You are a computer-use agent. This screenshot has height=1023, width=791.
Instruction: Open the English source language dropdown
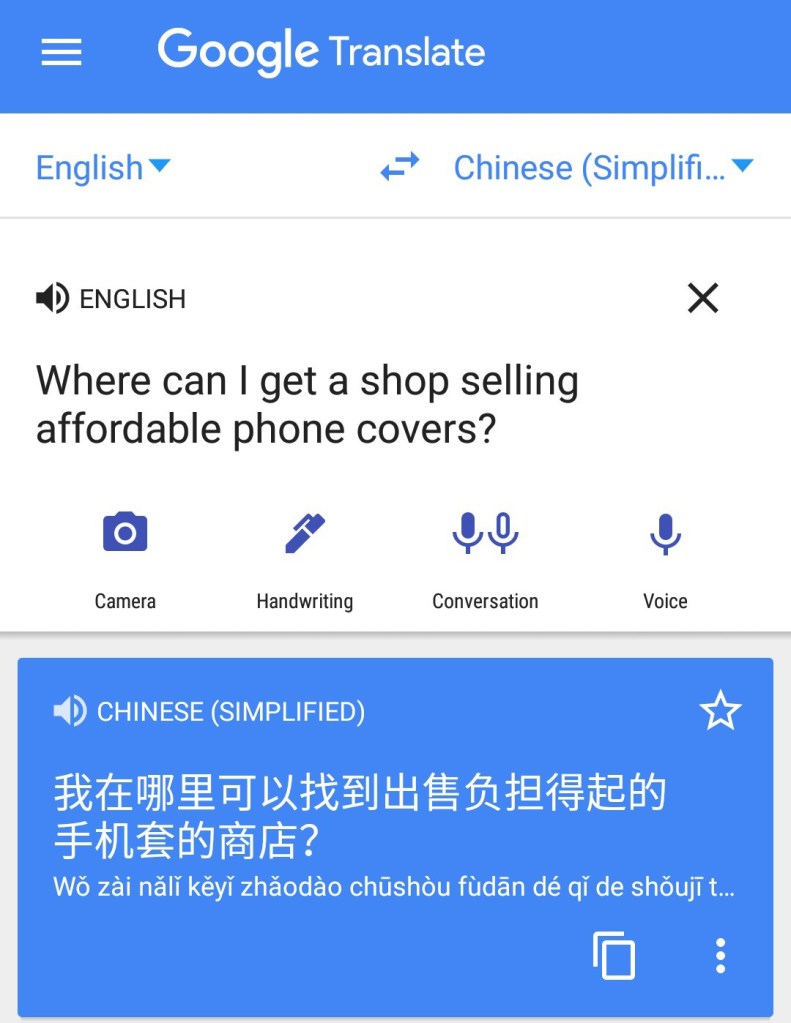103,167
